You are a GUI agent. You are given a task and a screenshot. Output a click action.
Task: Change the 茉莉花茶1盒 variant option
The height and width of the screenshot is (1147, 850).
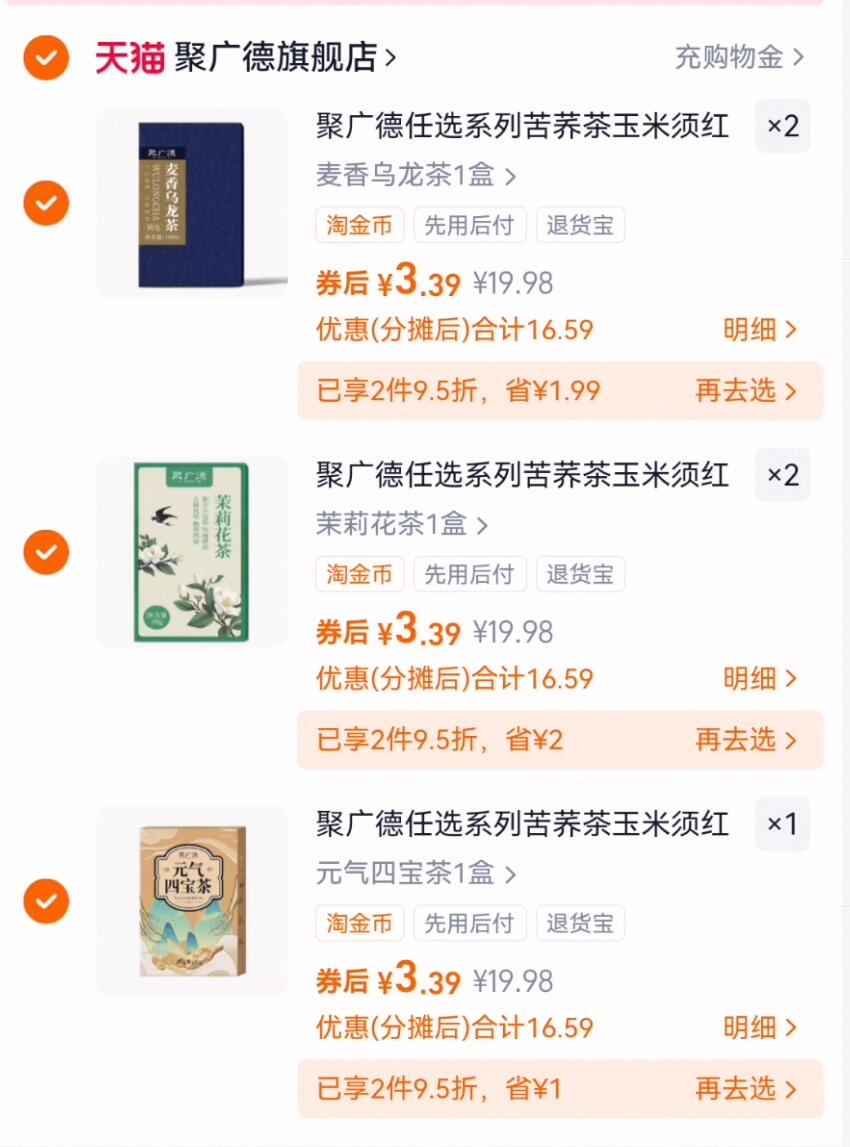click(x=402, y=524)
